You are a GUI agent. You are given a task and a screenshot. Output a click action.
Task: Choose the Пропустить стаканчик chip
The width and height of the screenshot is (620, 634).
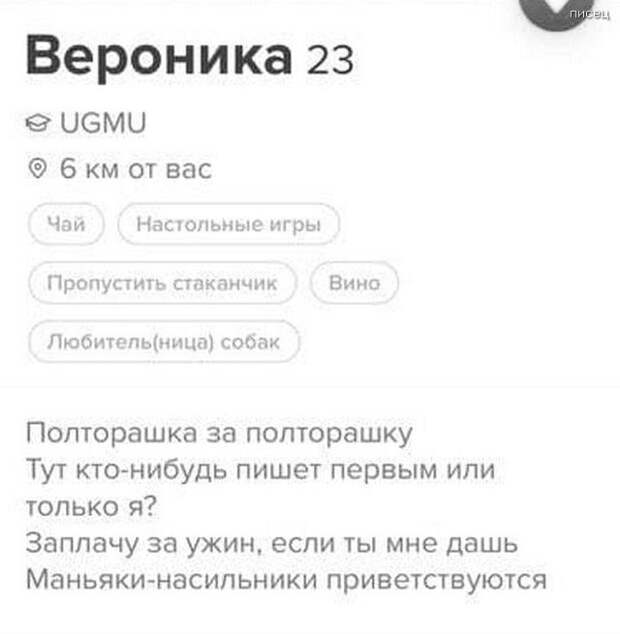[x=162, y=282]
